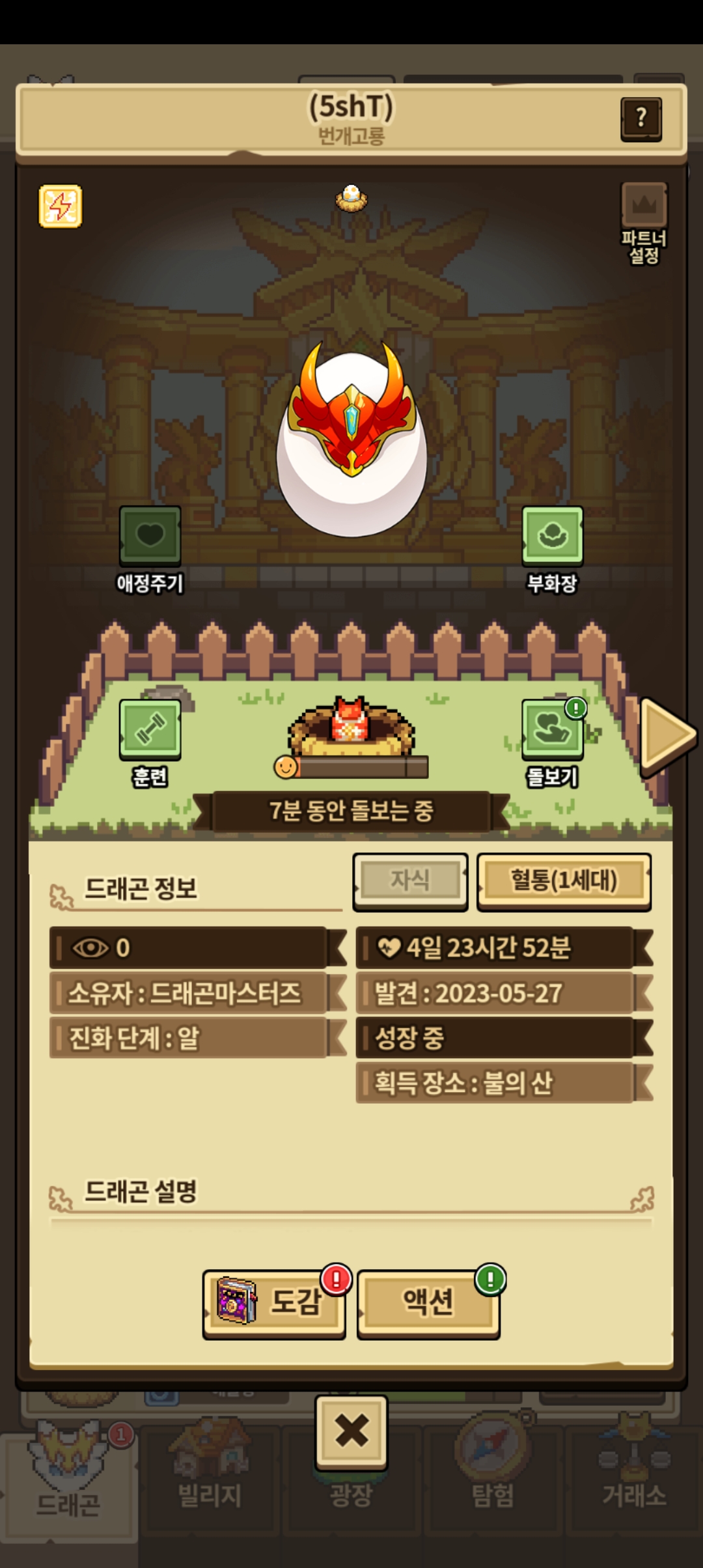Viewport: 703px width, 1568px height.
Task: Open 돌보기 care option
Action: 553,729
